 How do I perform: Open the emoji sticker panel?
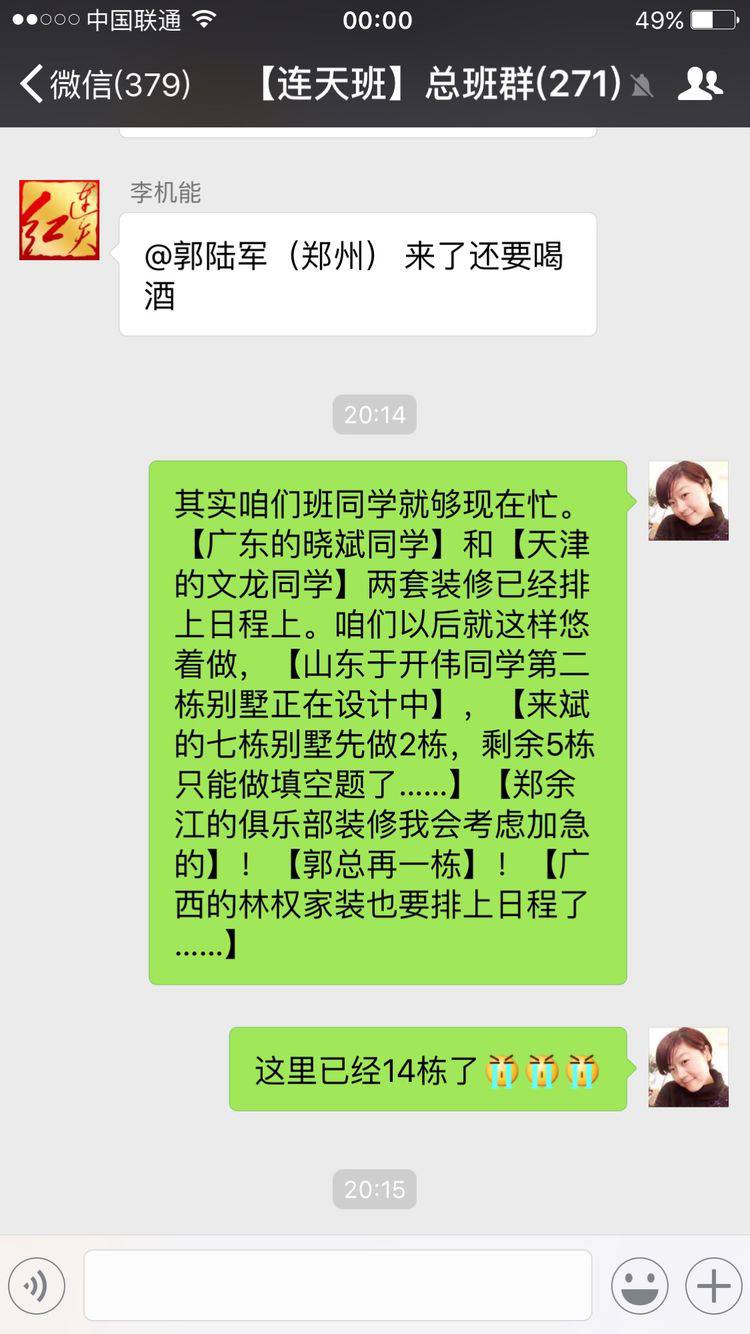[640, 1286]
